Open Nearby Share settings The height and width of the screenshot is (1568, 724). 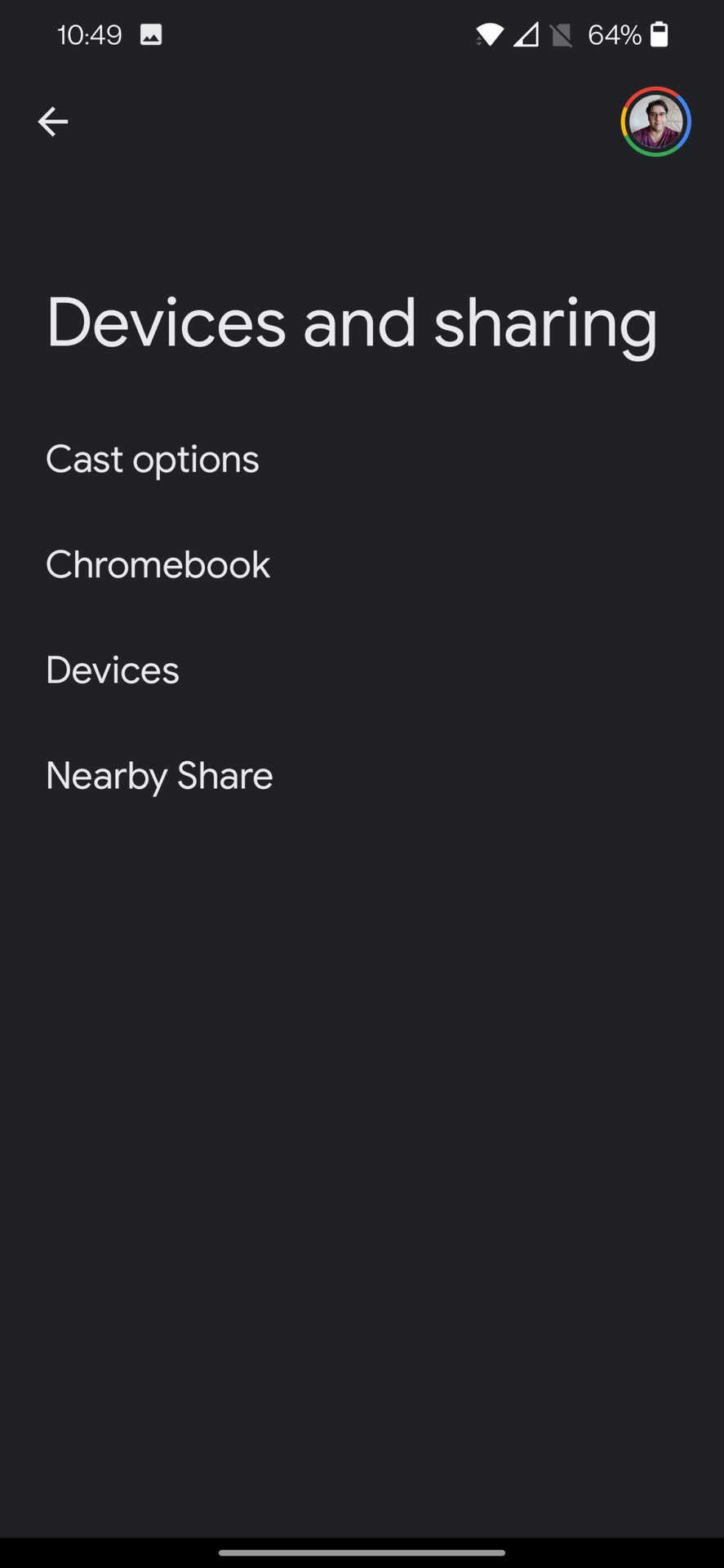coord(159,776)
